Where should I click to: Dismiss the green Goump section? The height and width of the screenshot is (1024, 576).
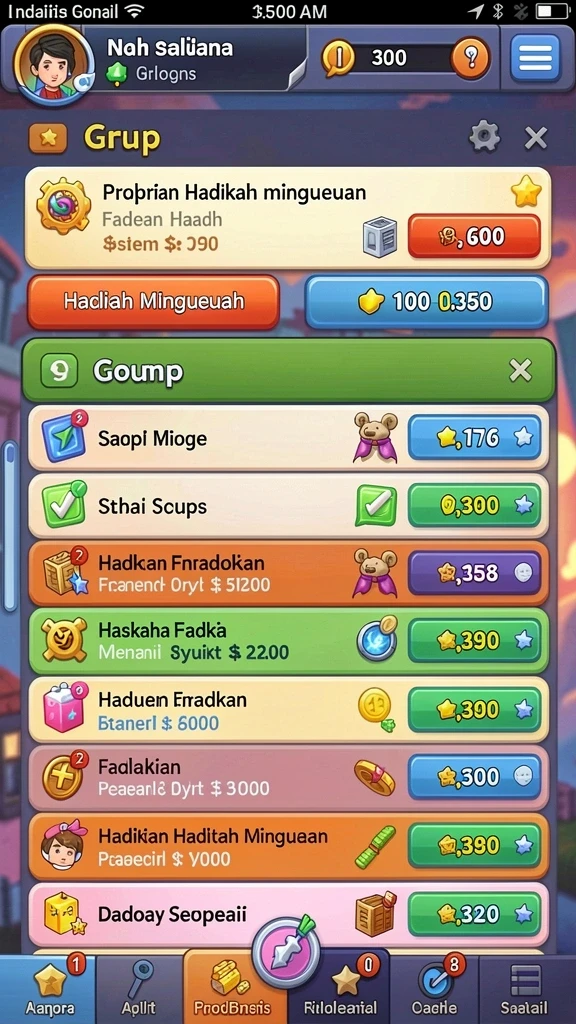[520, 370]
